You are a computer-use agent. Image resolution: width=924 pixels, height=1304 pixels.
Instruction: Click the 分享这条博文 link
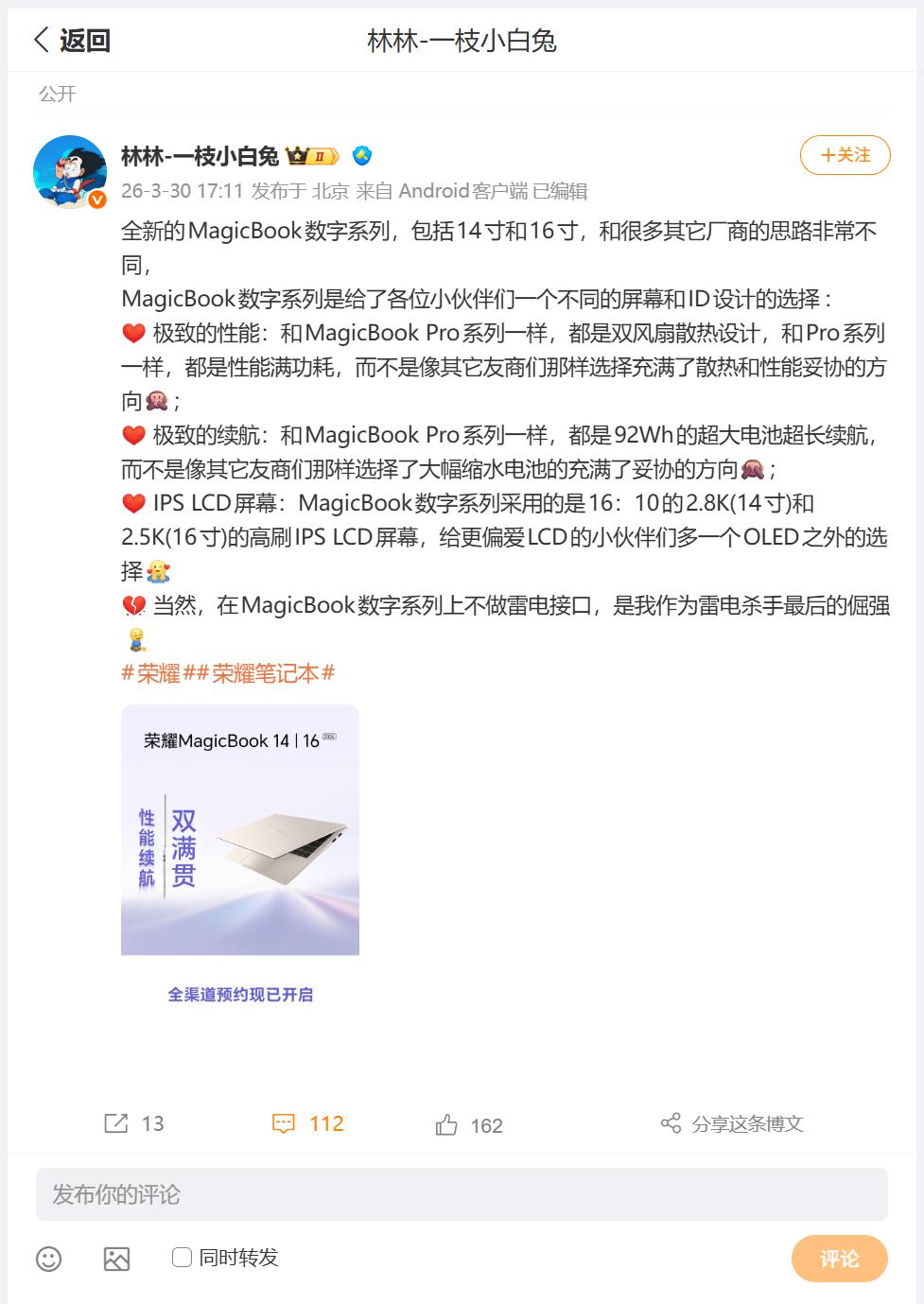tap(746, 1124)
